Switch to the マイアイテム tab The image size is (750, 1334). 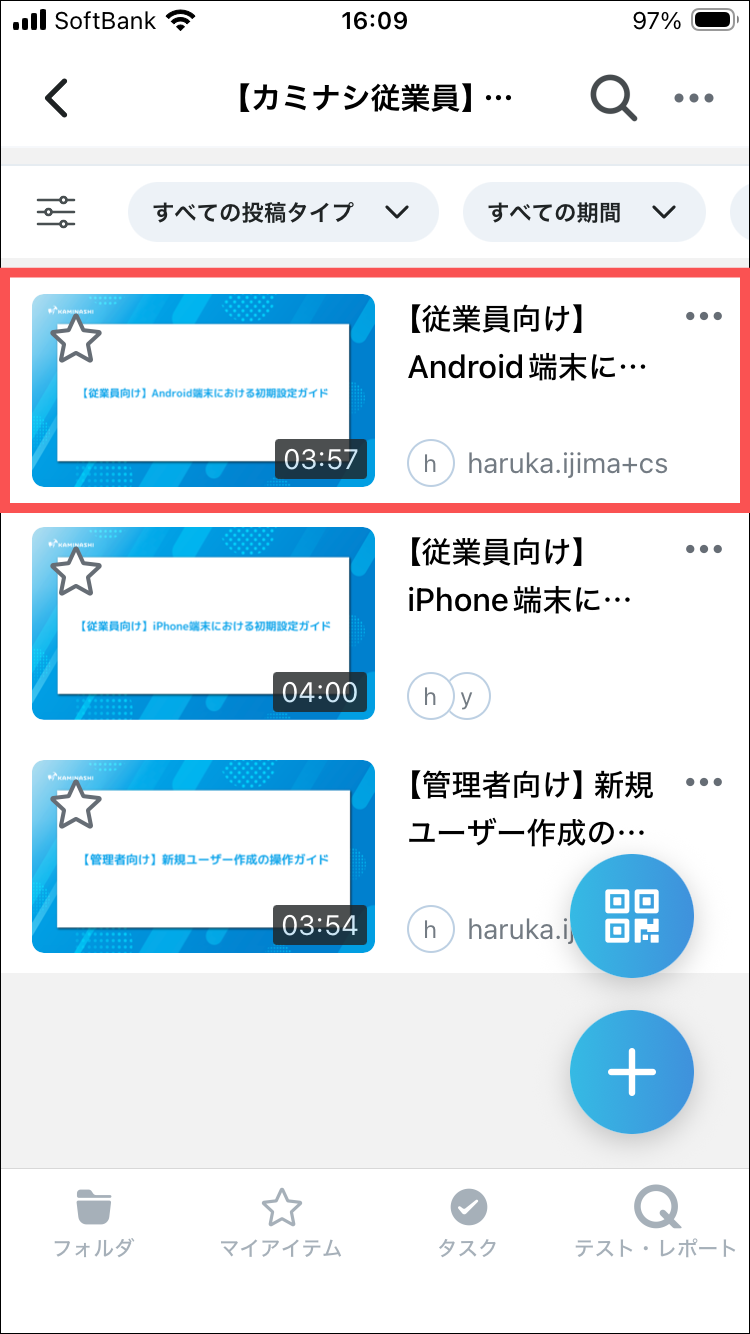(x=281, y=1222)
